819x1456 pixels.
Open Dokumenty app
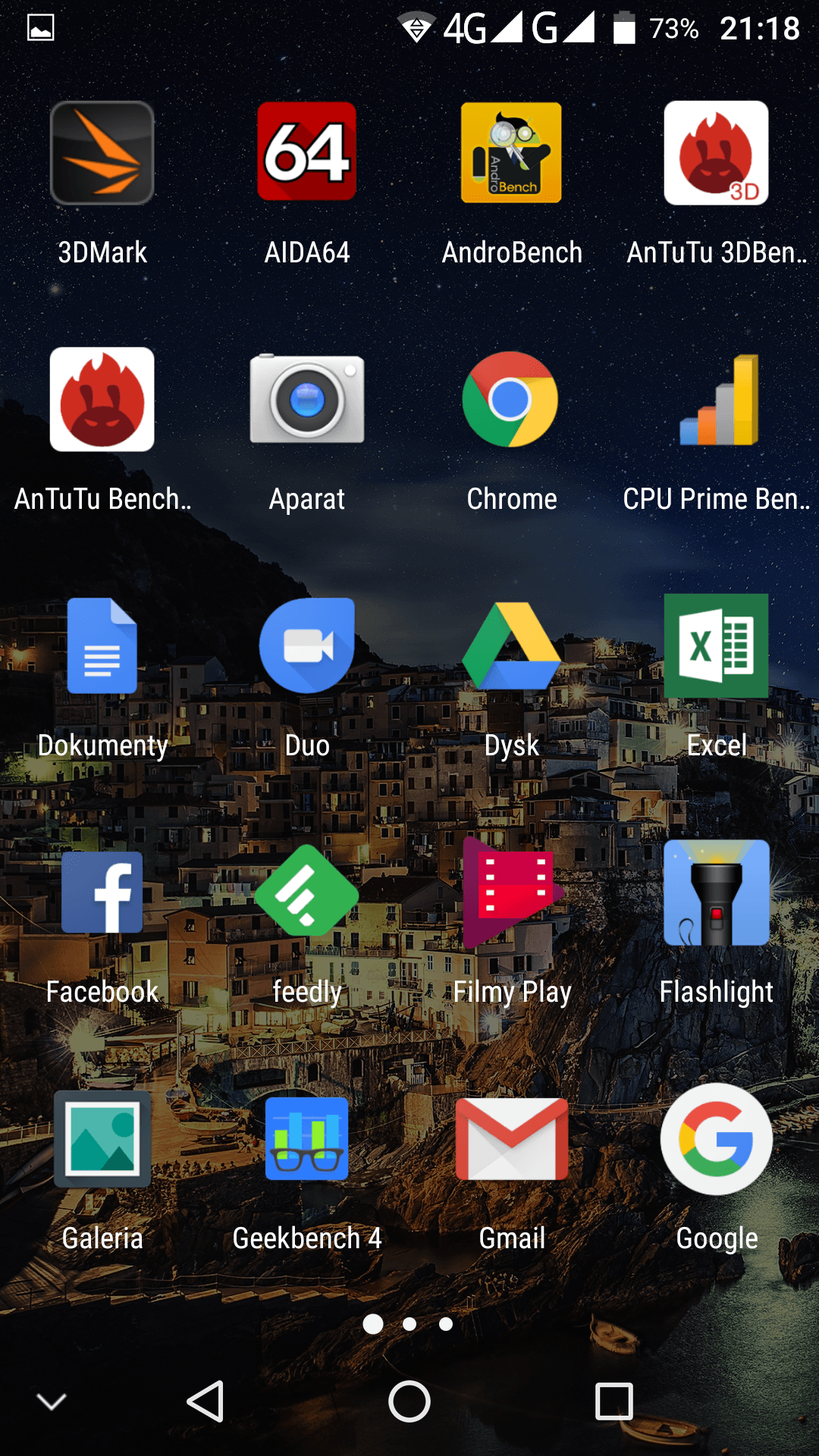tap(102, 646)
